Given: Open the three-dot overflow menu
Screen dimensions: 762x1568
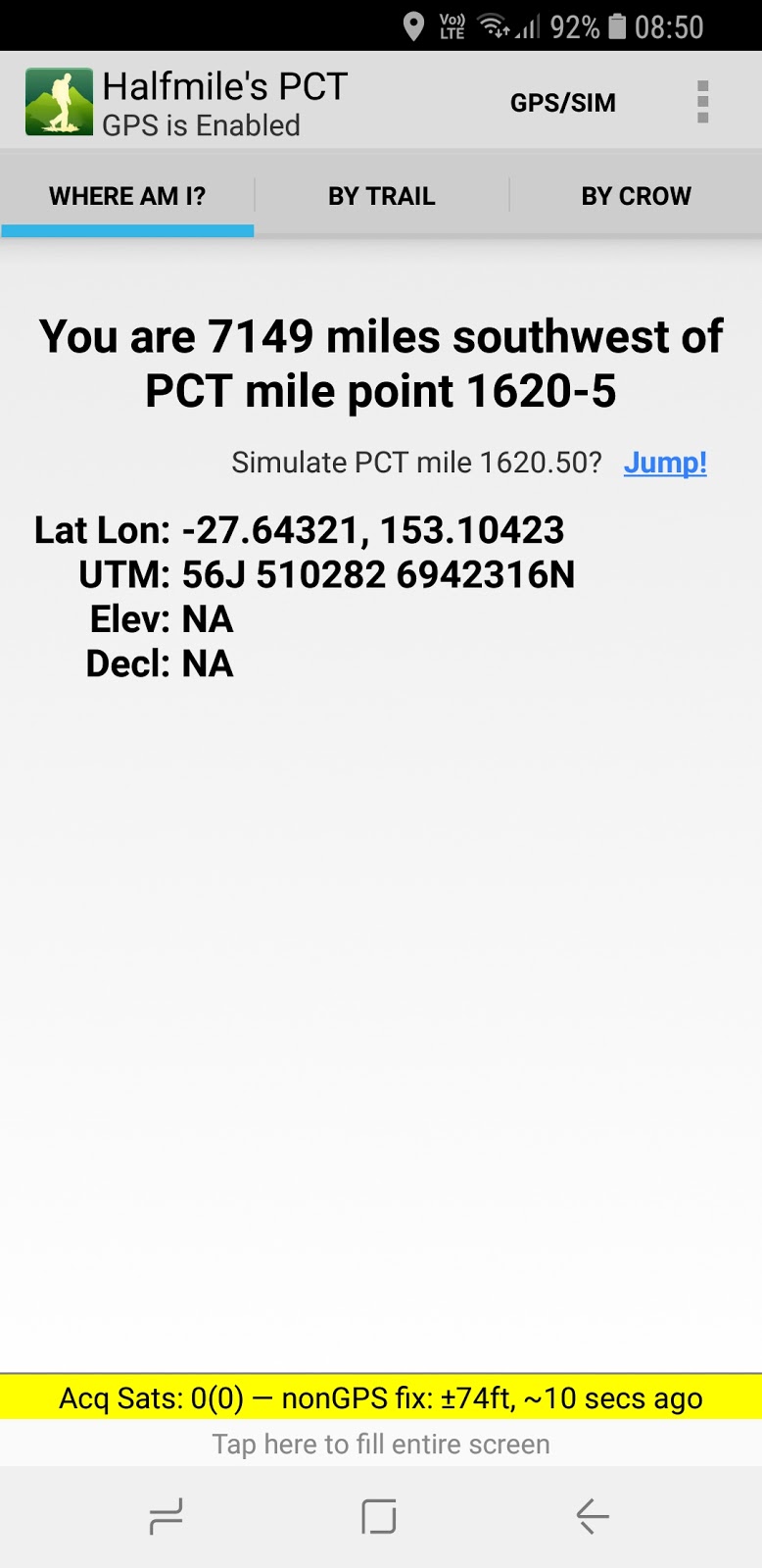Looking at the screenshot, I should coord(702,102).
